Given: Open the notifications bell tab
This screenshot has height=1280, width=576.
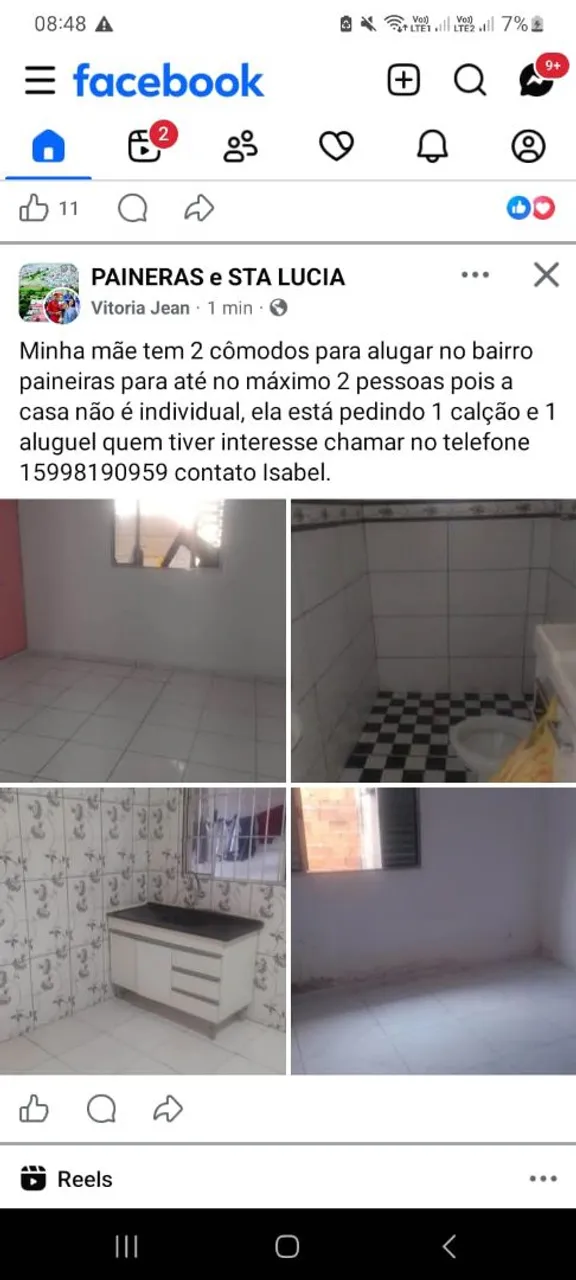Looking at the screenshot, I should pyautogui.click(x=432, y=147).
